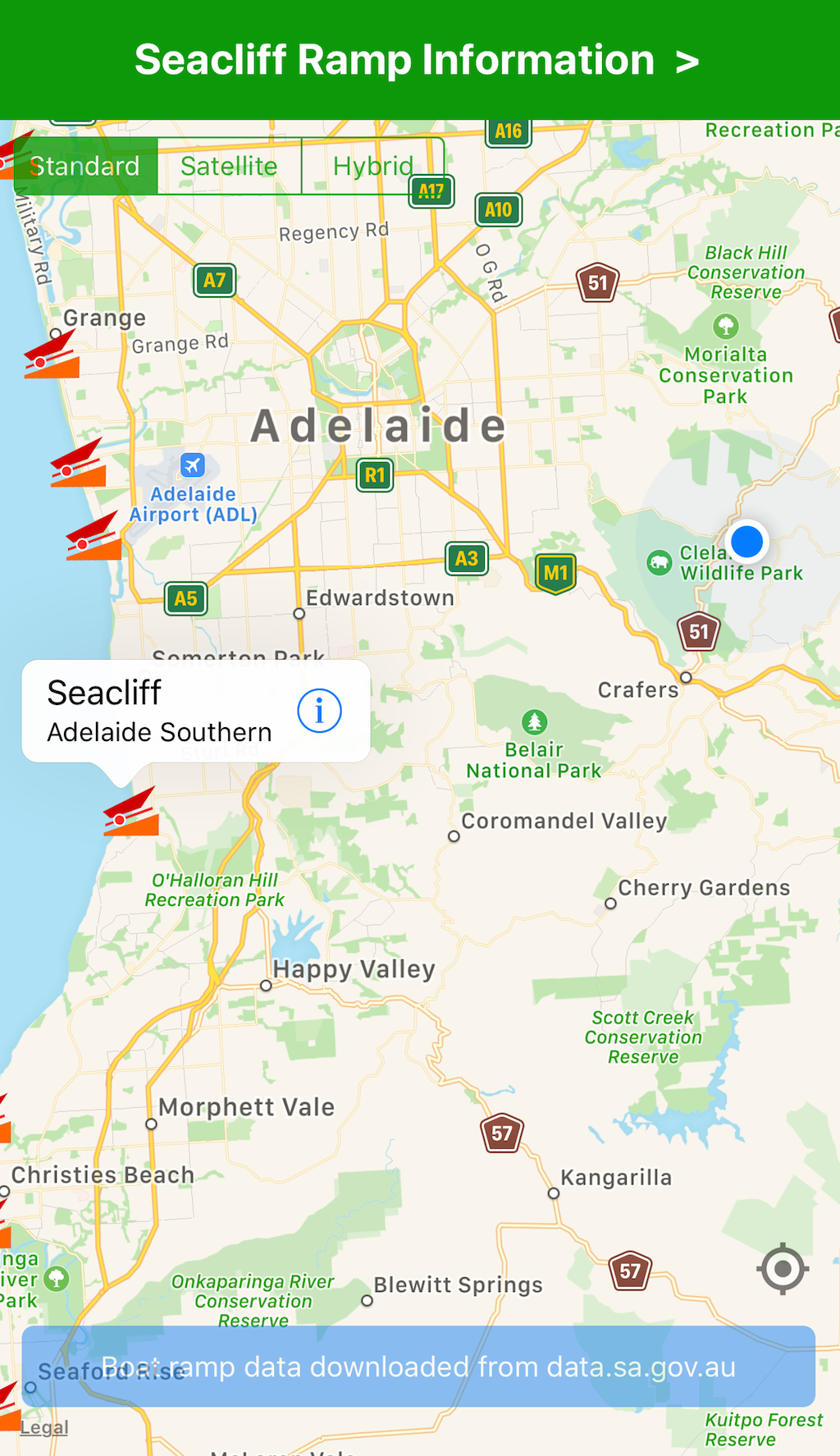Switch to Hybrid map view
Screen dimensions: 840x1456
(x=372, y=167)
